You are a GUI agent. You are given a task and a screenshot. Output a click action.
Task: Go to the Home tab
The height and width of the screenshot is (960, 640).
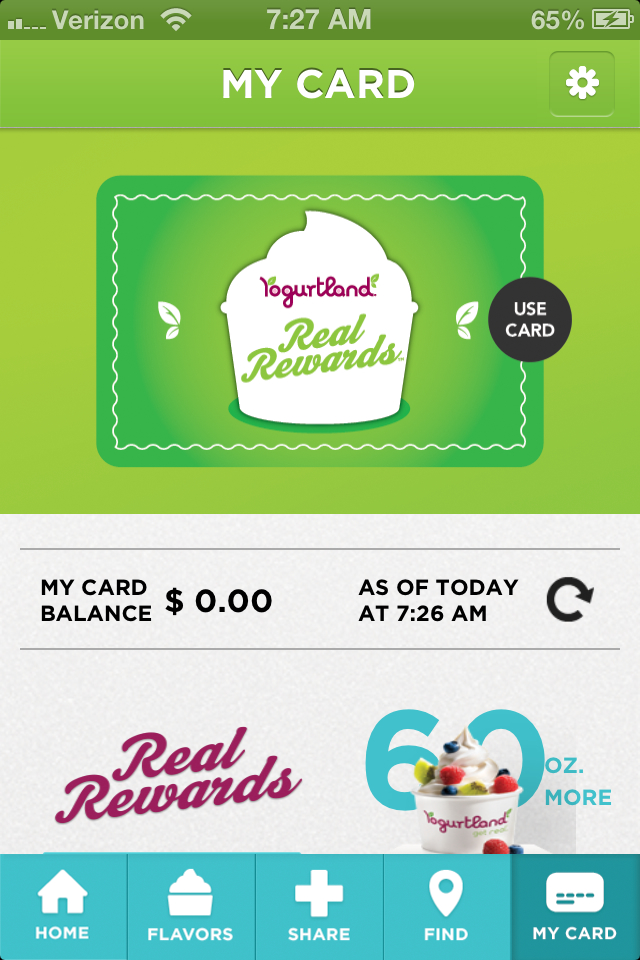[62, 907]
